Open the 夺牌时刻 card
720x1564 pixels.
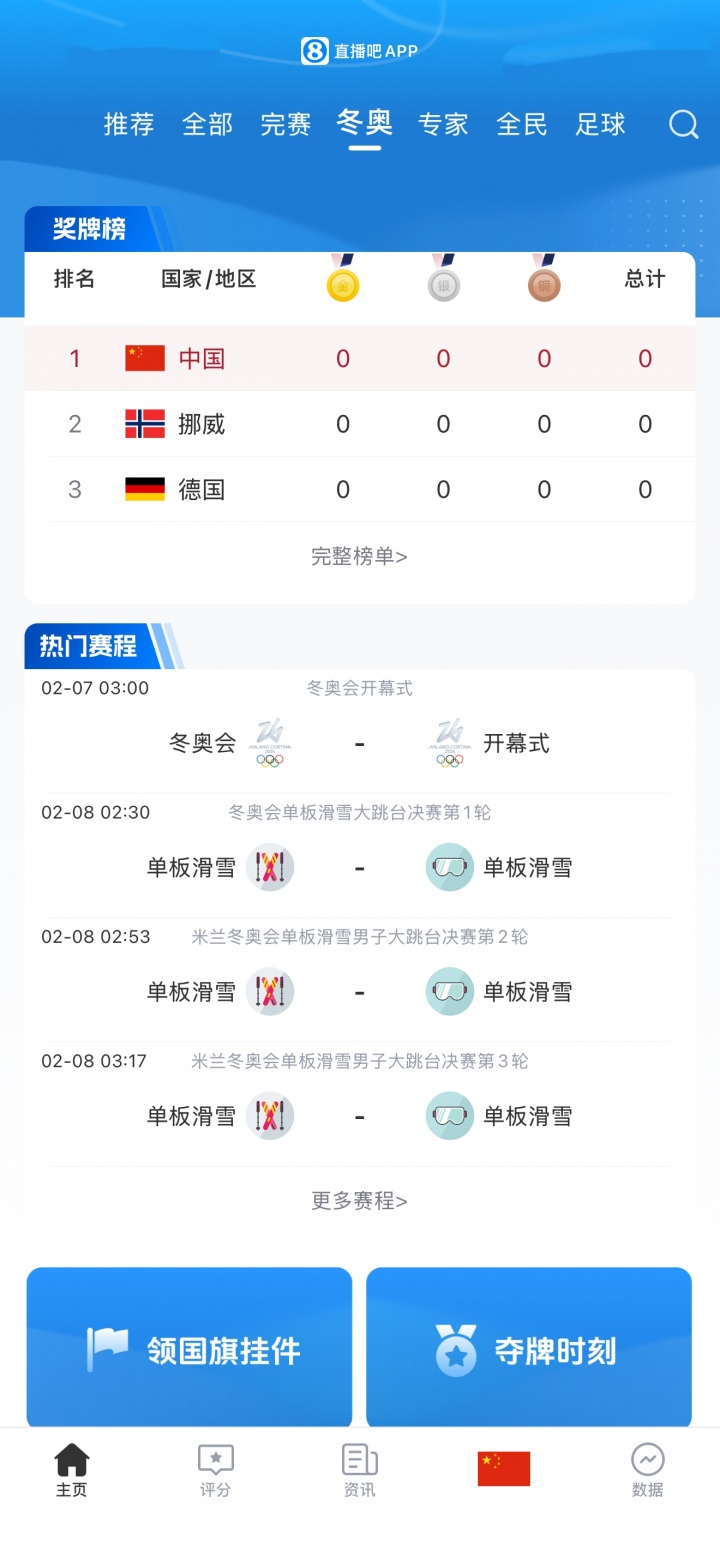click(529, 1349)
